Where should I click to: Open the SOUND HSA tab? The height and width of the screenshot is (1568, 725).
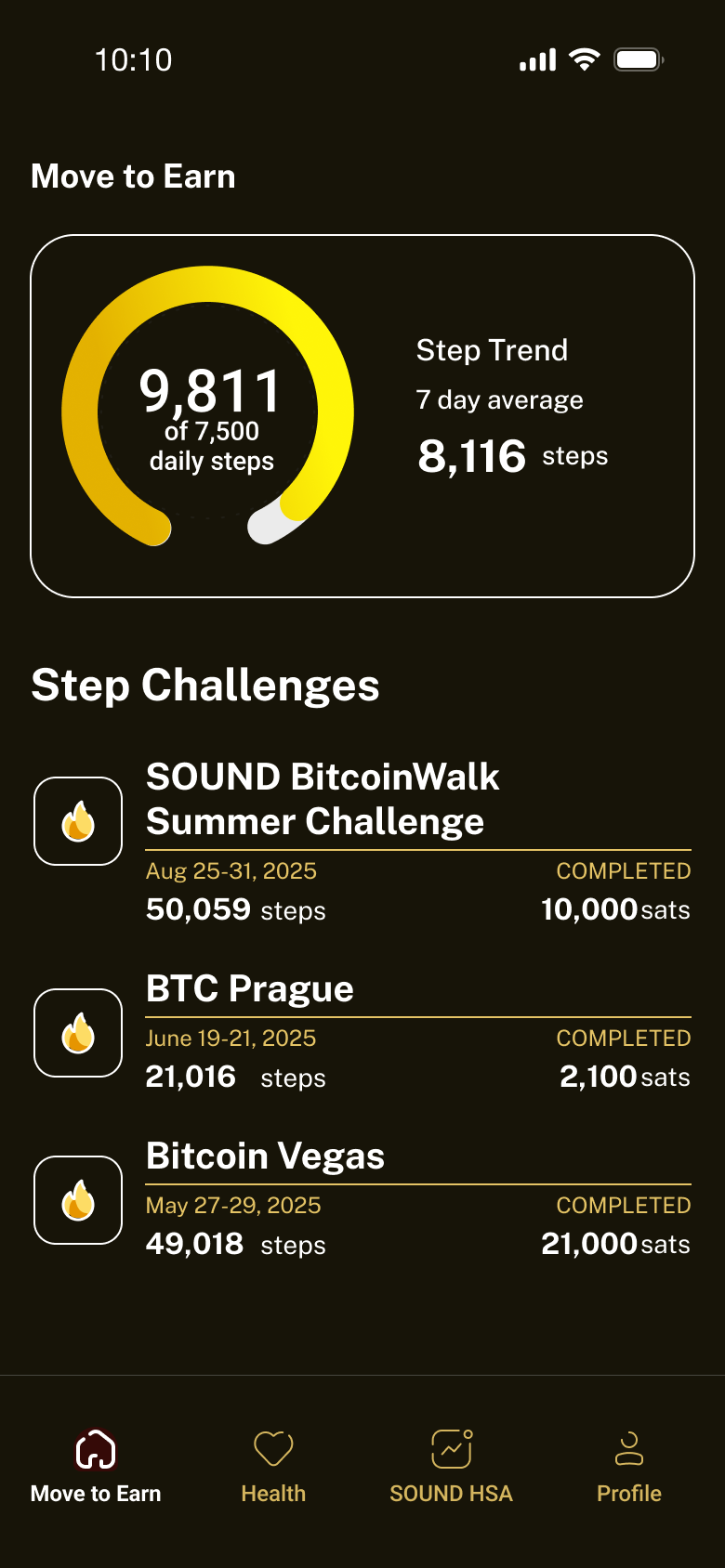pos(451,1467)
